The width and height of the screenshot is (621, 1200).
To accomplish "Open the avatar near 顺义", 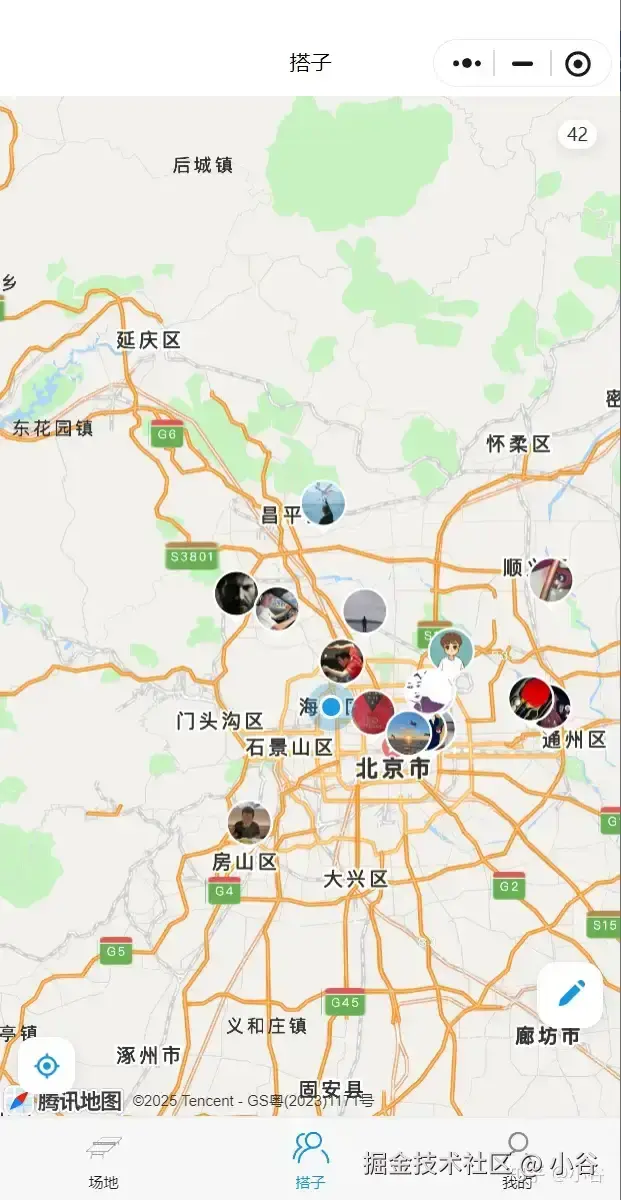I will click(551, 580).
